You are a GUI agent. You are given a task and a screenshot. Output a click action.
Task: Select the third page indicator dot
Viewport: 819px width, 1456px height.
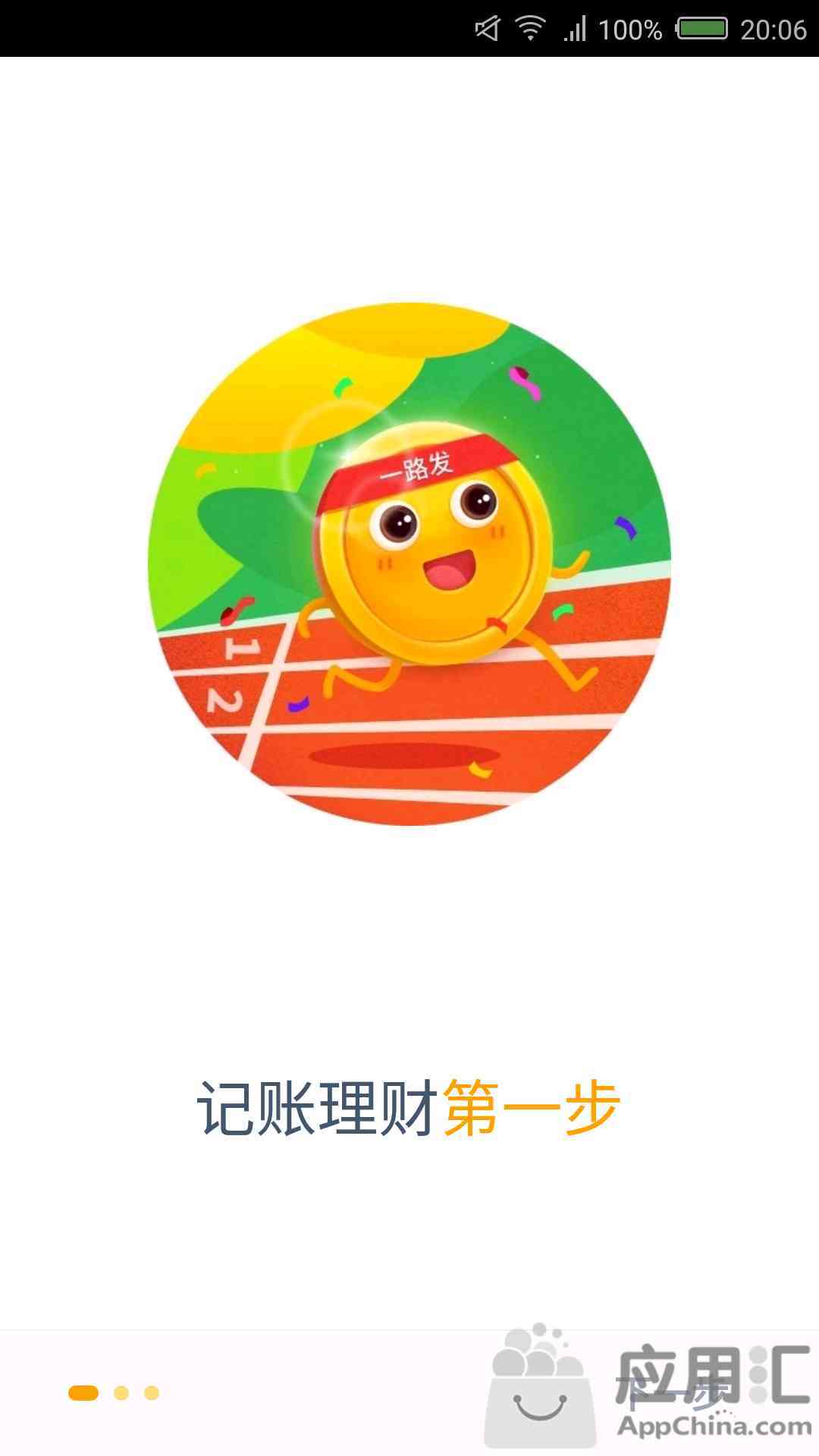coord(152,1393)
